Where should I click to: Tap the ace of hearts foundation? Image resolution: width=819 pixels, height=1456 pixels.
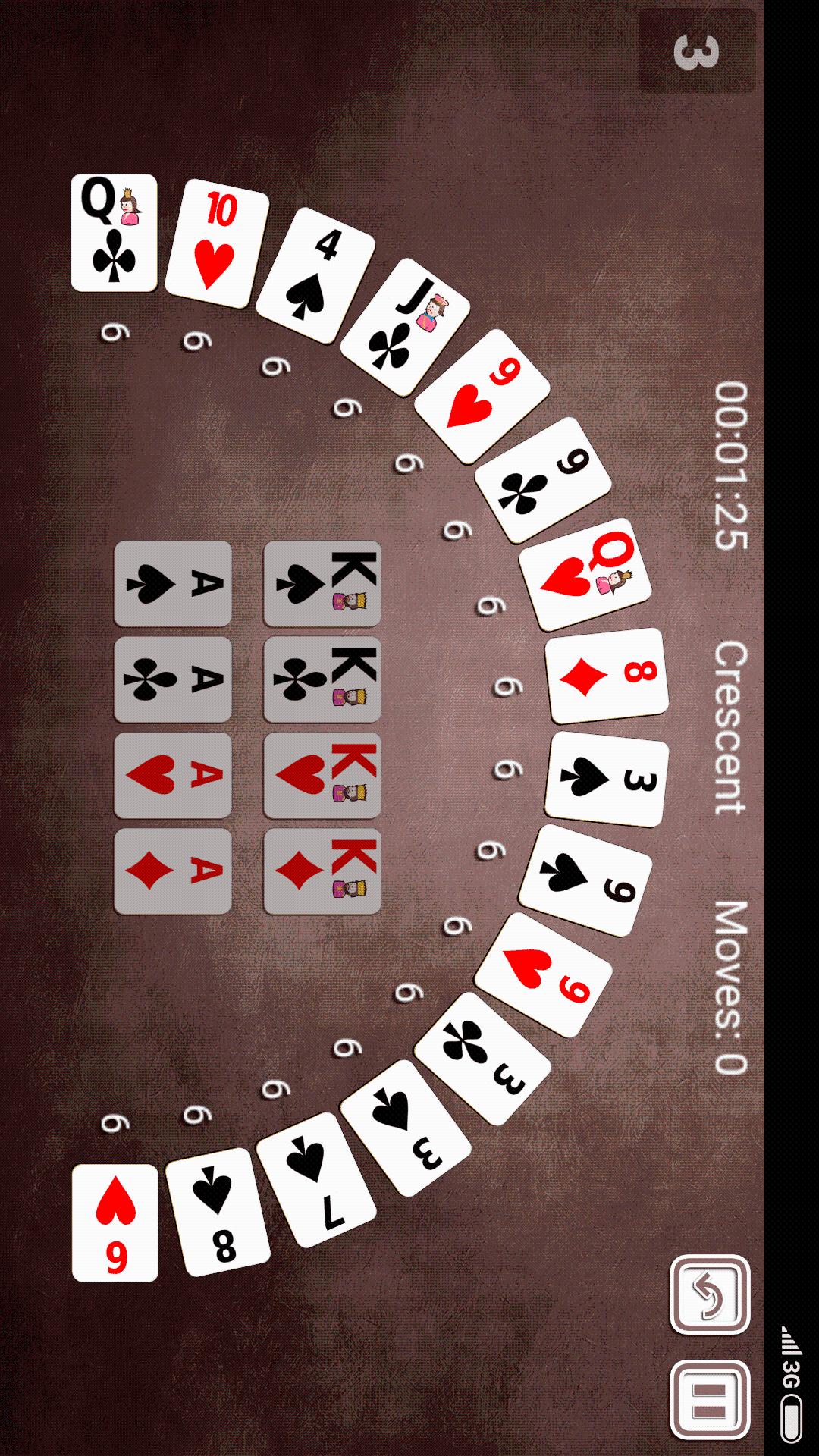click(173, 775)
